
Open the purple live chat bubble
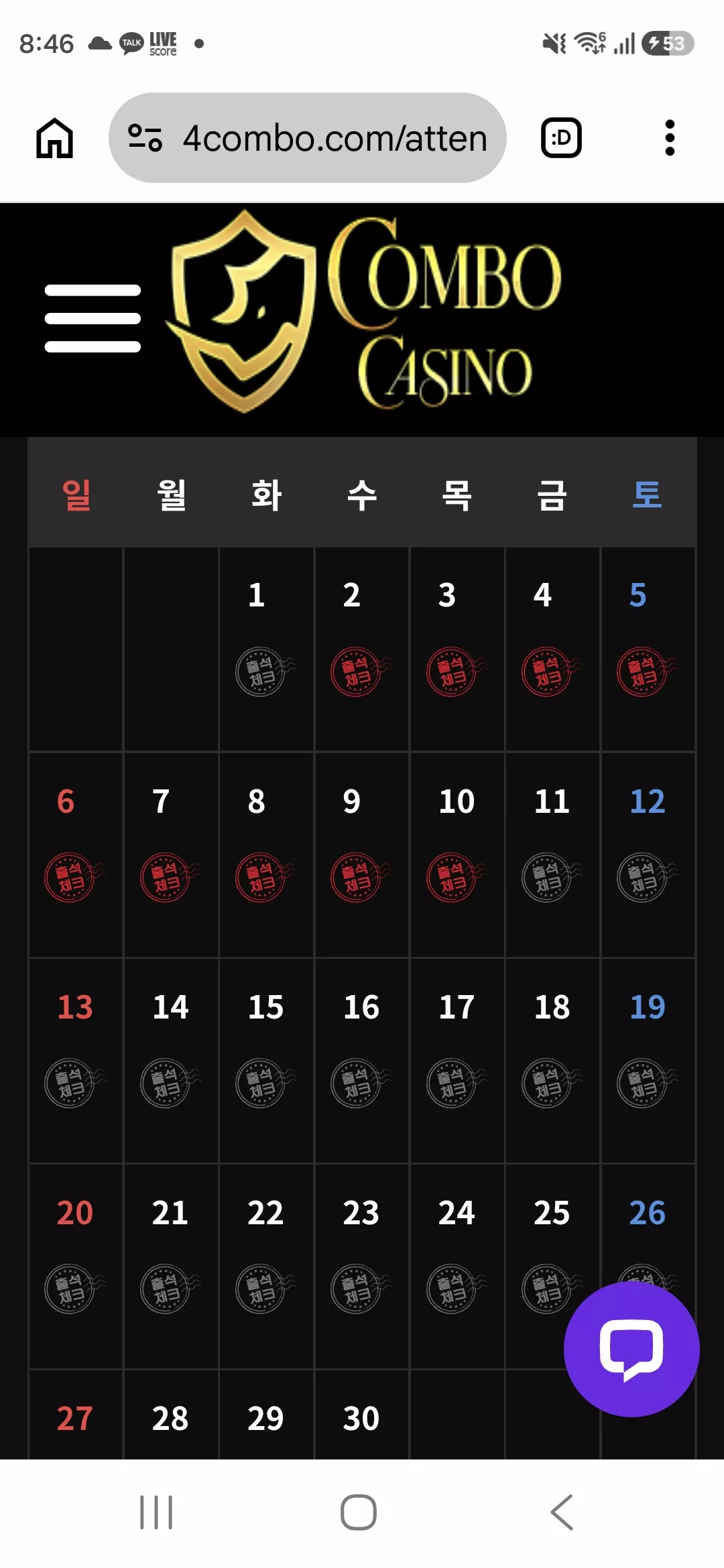631,1350
